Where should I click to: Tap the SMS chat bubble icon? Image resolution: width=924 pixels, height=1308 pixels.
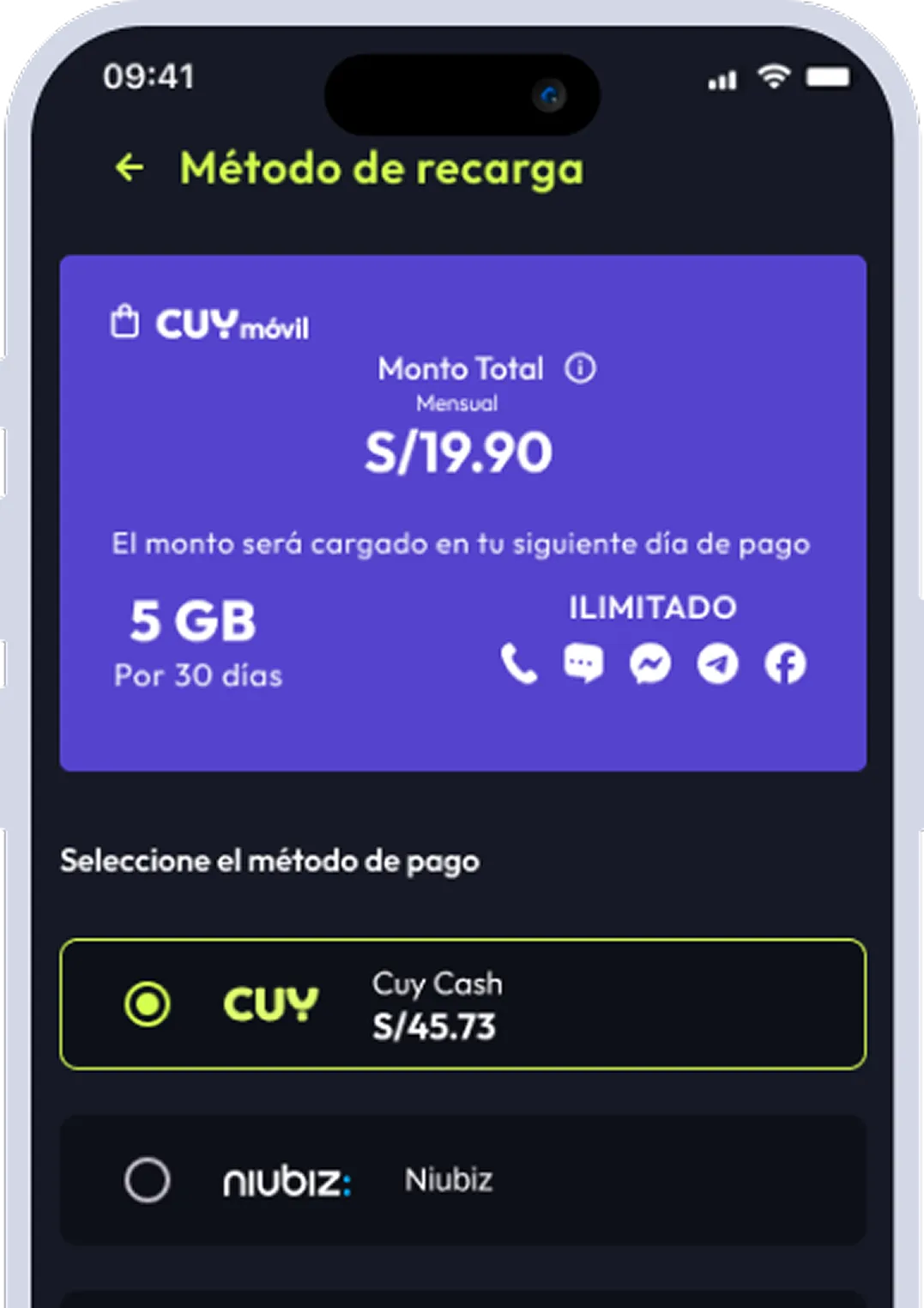584,663
